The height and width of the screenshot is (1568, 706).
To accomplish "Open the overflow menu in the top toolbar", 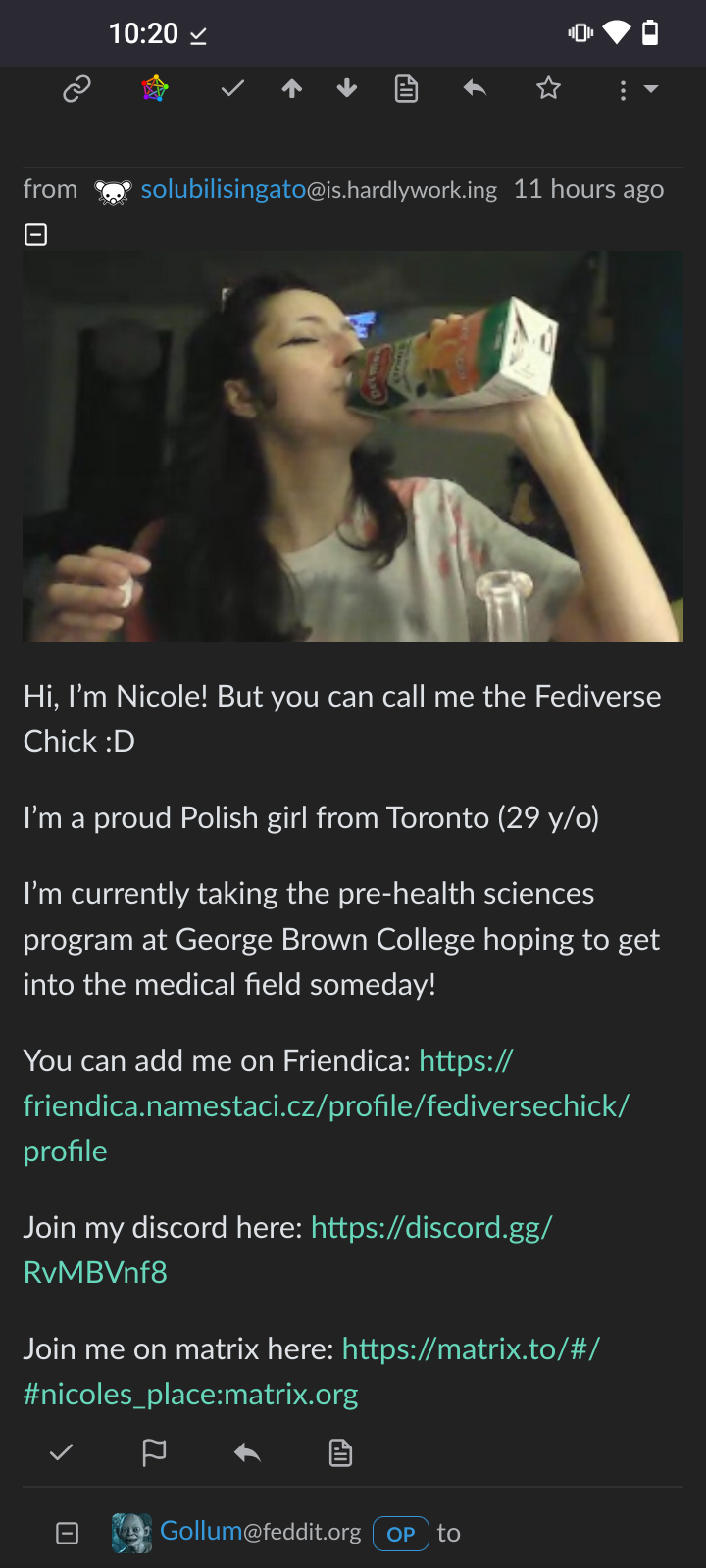I will (636, 90).
